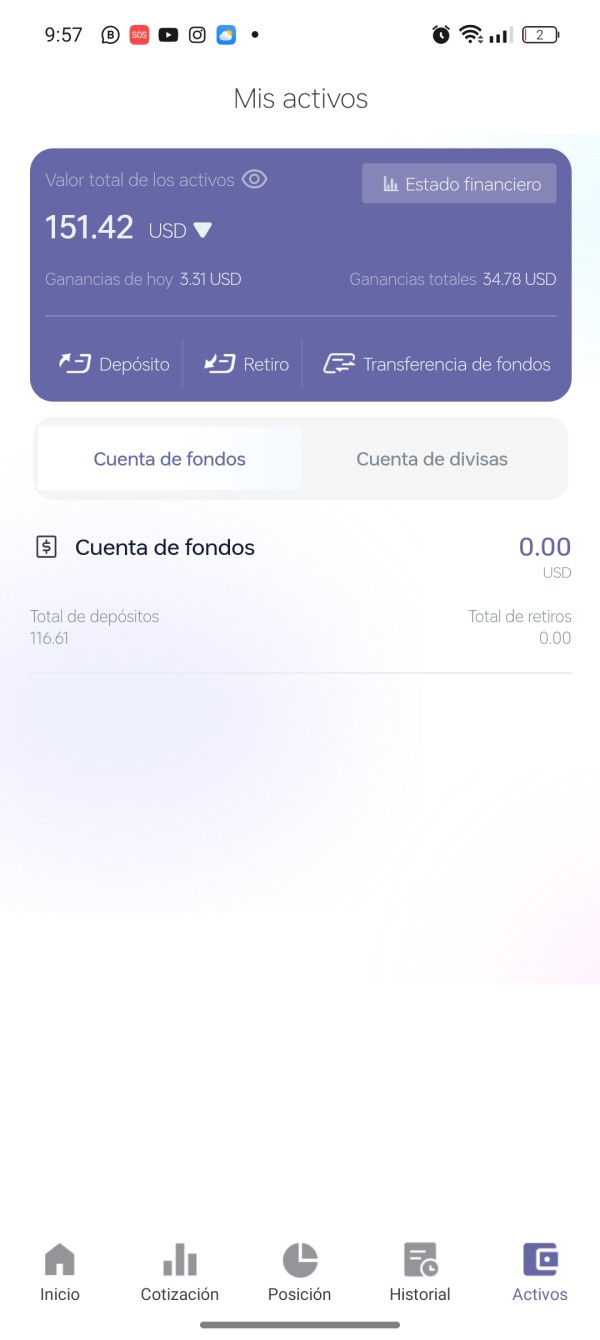
Task: Switch to Cuenta de divisas tab
Action: point(432,459)
